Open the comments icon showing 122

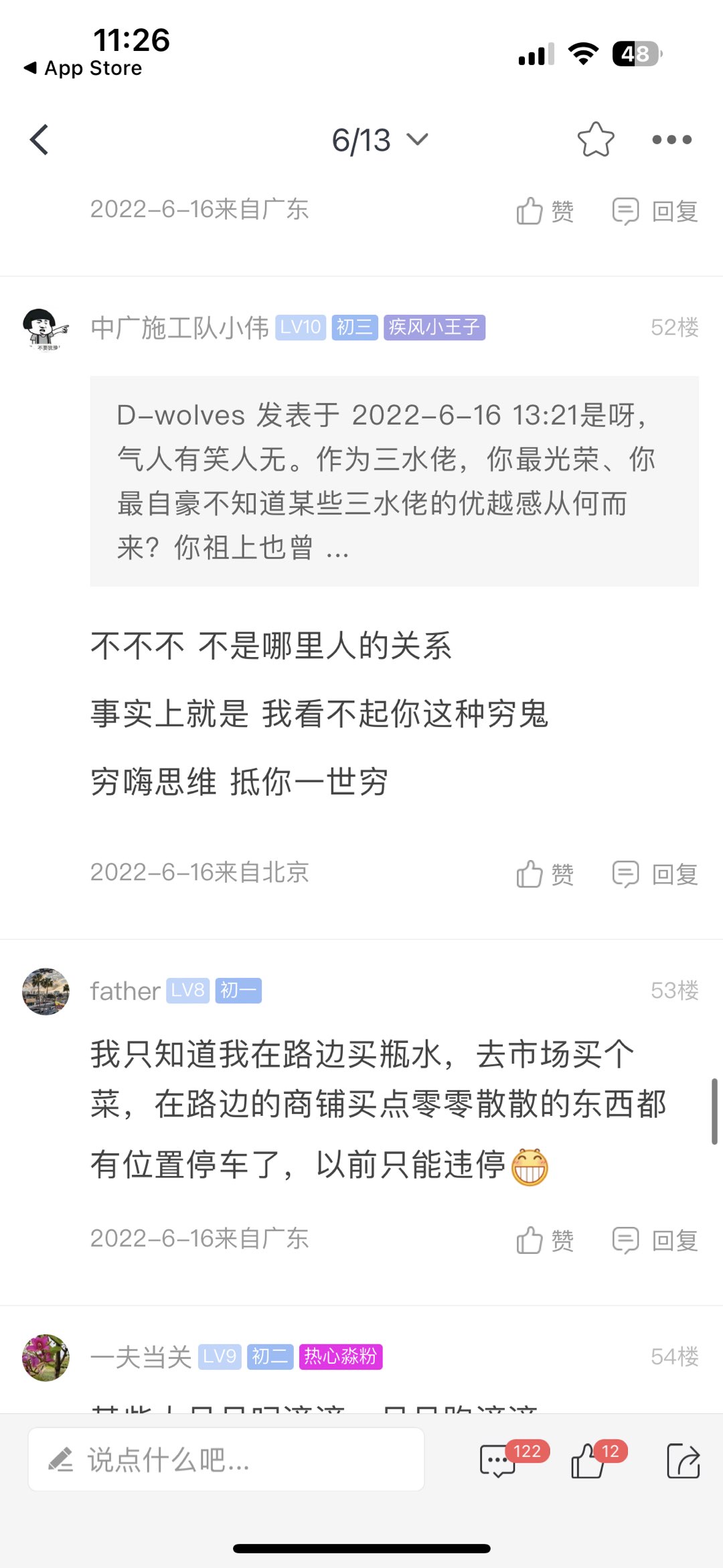(x=499, y=1461)
